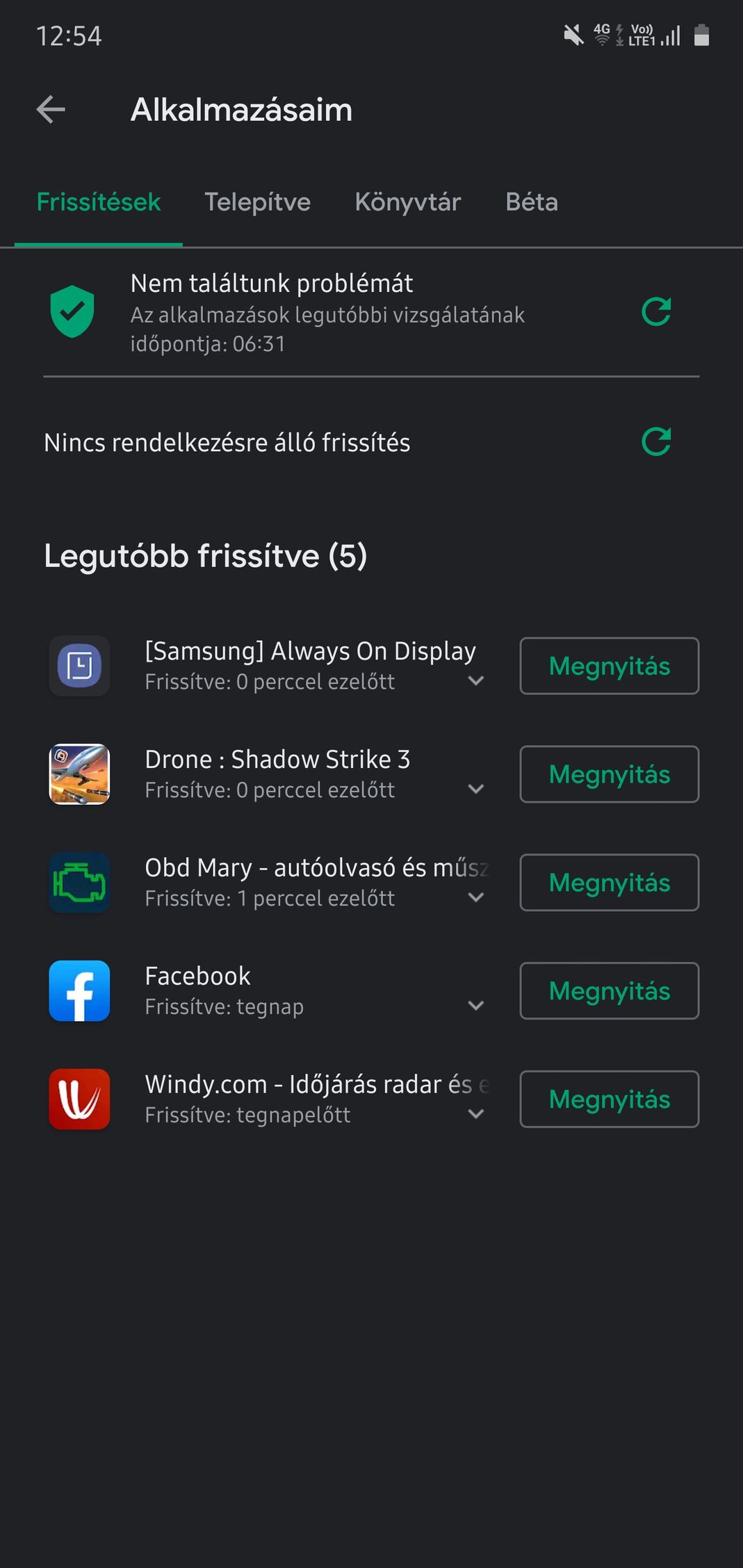This screenshot has height=1568, width=743.
Task: Launch Drone : Shadow Strike 3 via Megnyitás
Action: pos(609,774)
